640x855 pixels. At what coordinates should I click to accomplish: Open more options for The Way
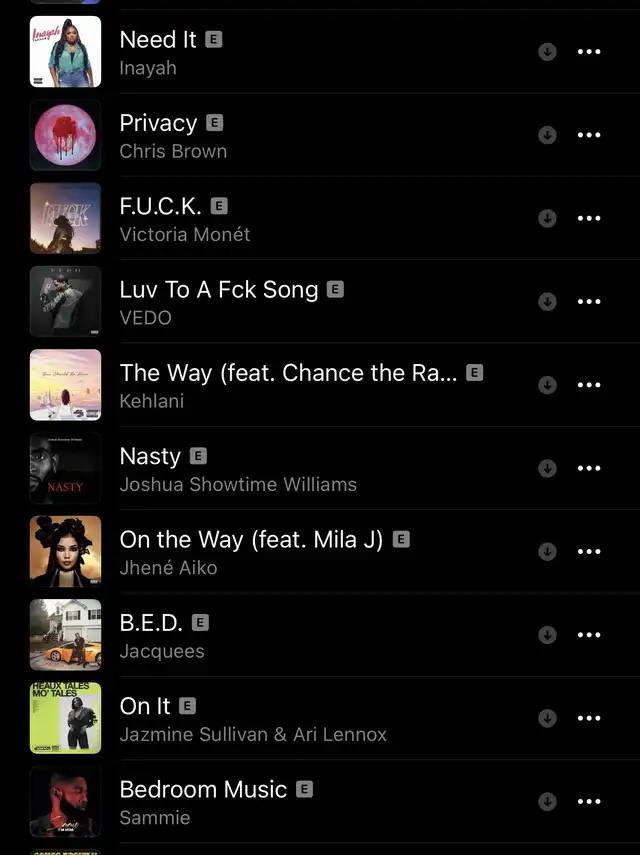590,385
